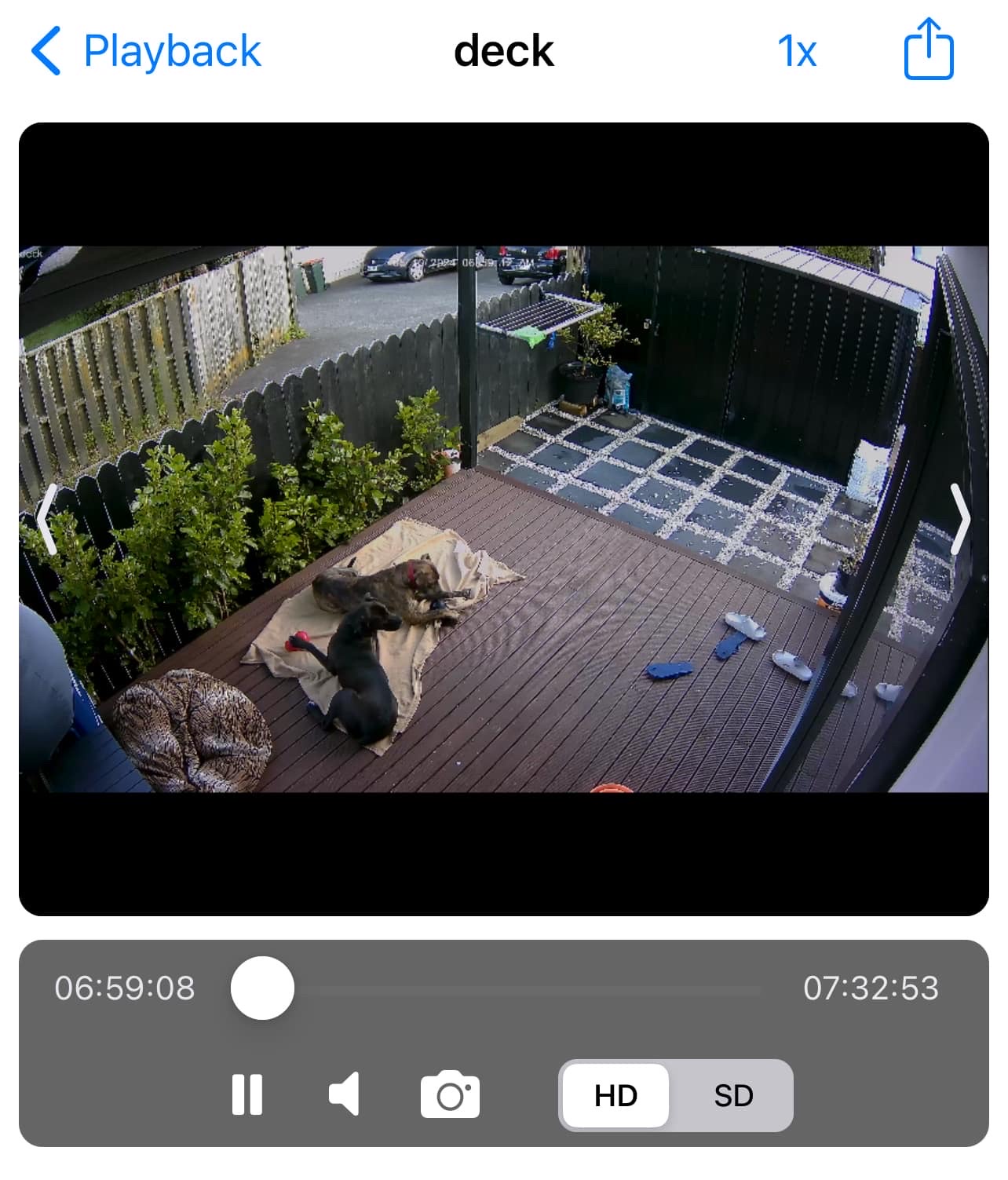Change the 1x playback speed

(x=796, y=52)
